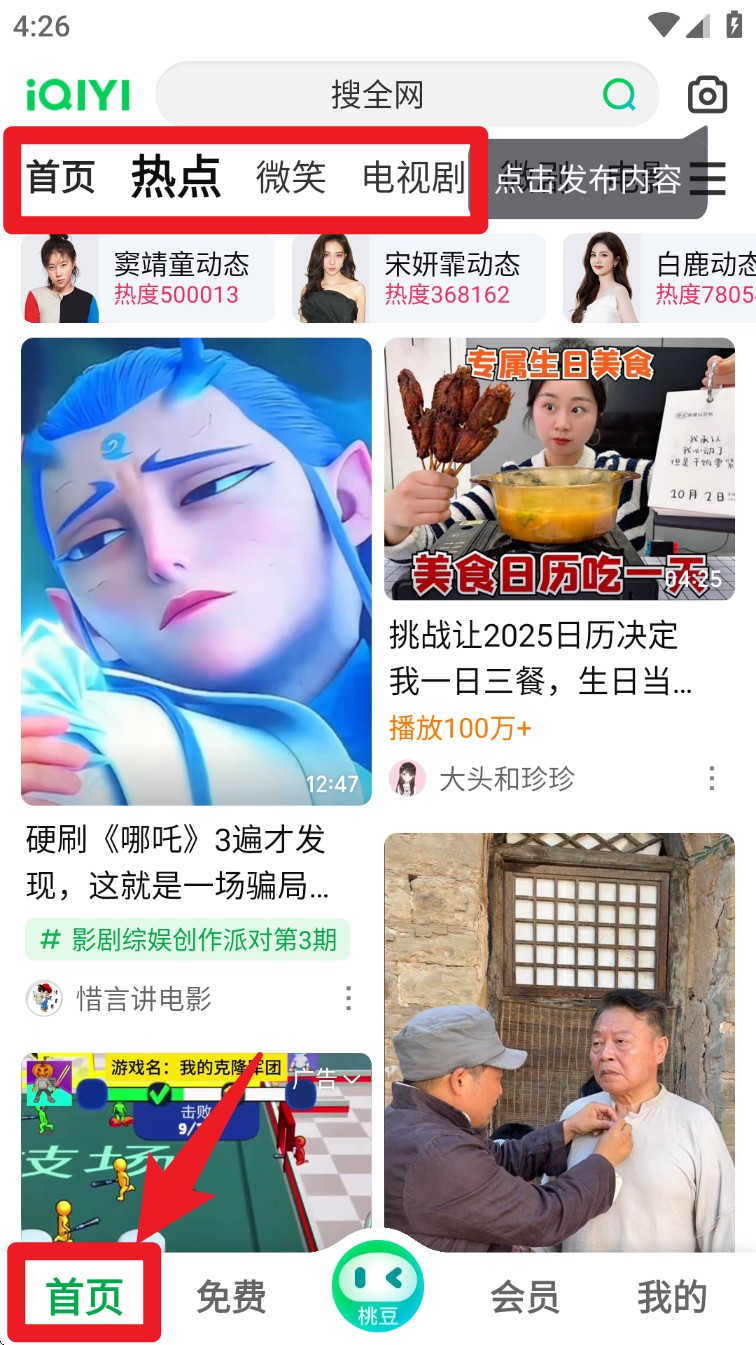Switch to the 免费 free section
Viewport: 756px width, 1345px height.
tap(230, 1298)
